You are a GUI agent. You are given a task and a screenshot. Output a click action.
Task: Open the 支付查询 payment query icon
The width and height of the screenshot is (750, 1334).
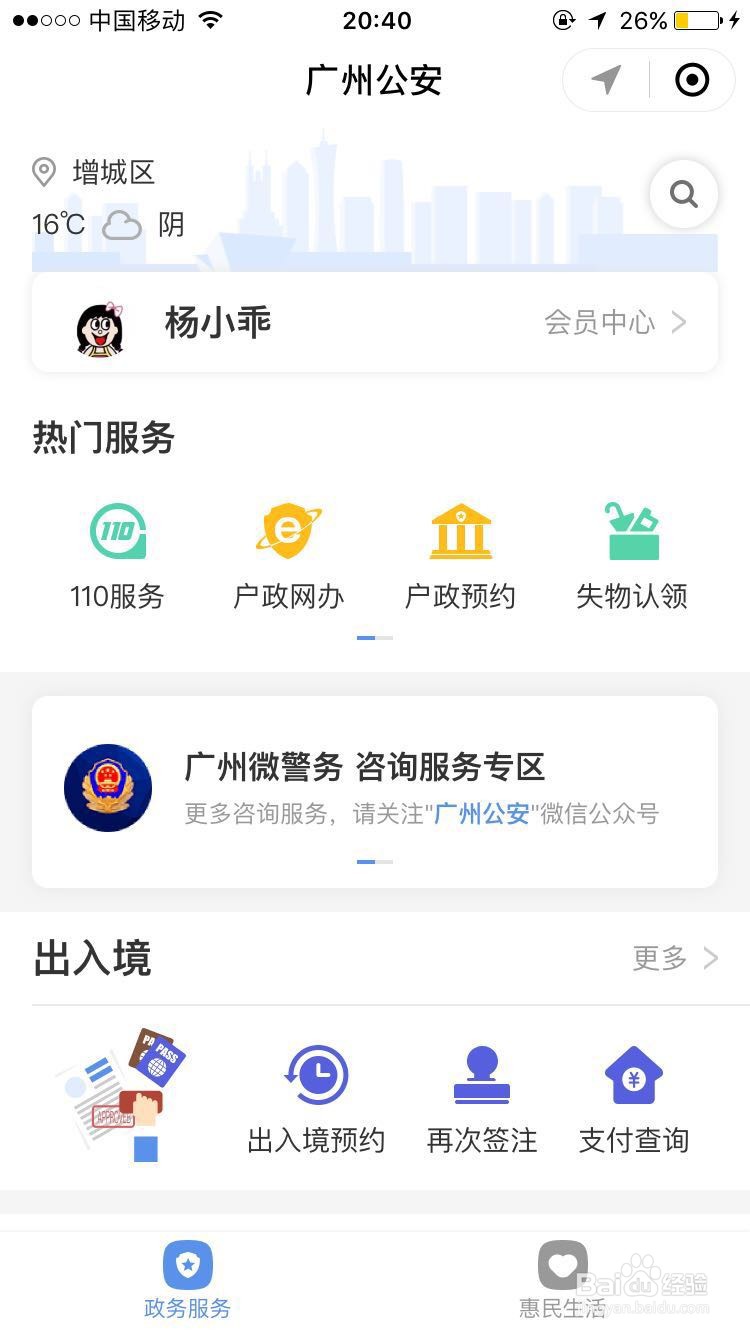[634, 1073]
